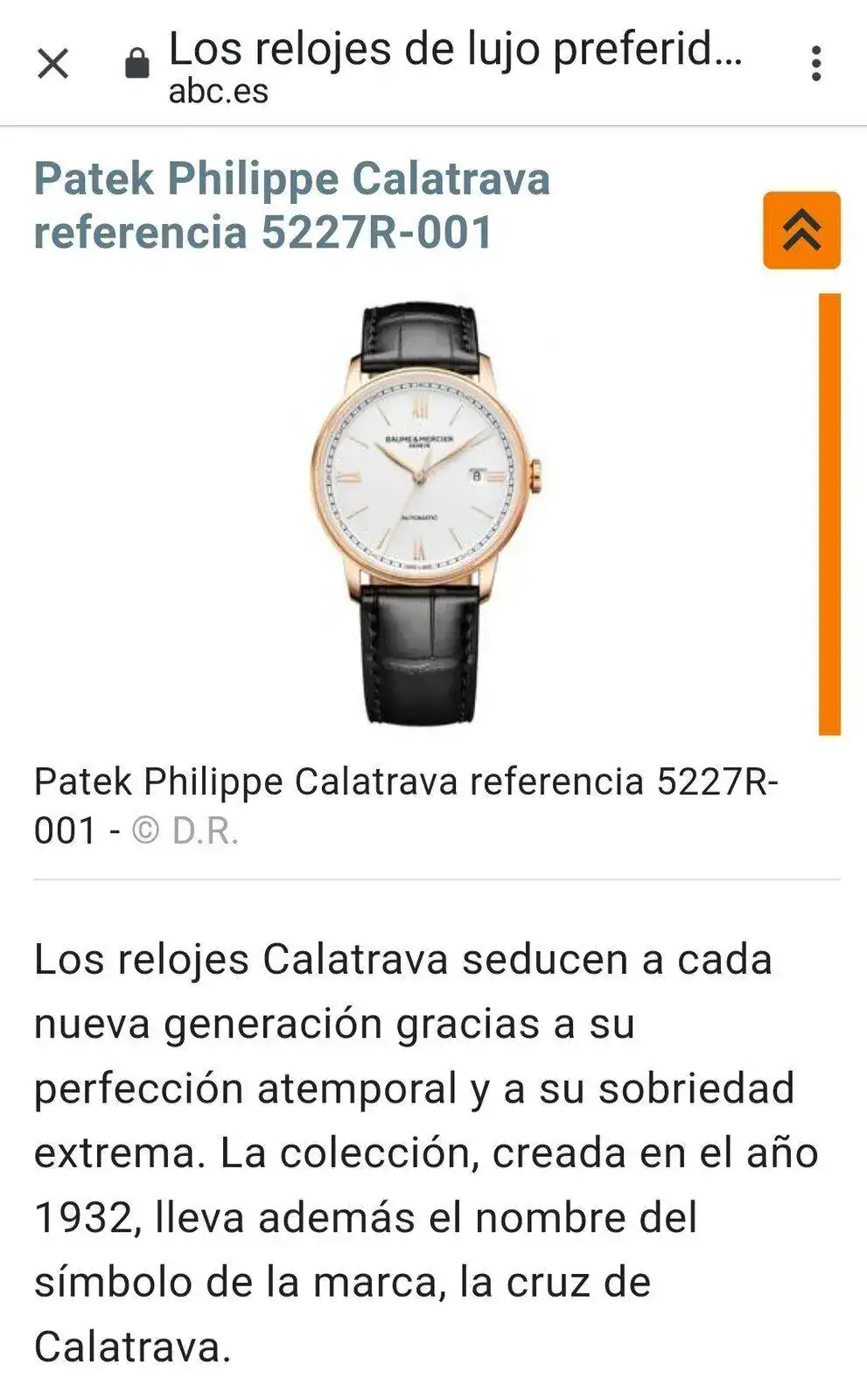Open the browser overflow menu
This screenshot has height=1400, width=867.
[x=815, y=64]
